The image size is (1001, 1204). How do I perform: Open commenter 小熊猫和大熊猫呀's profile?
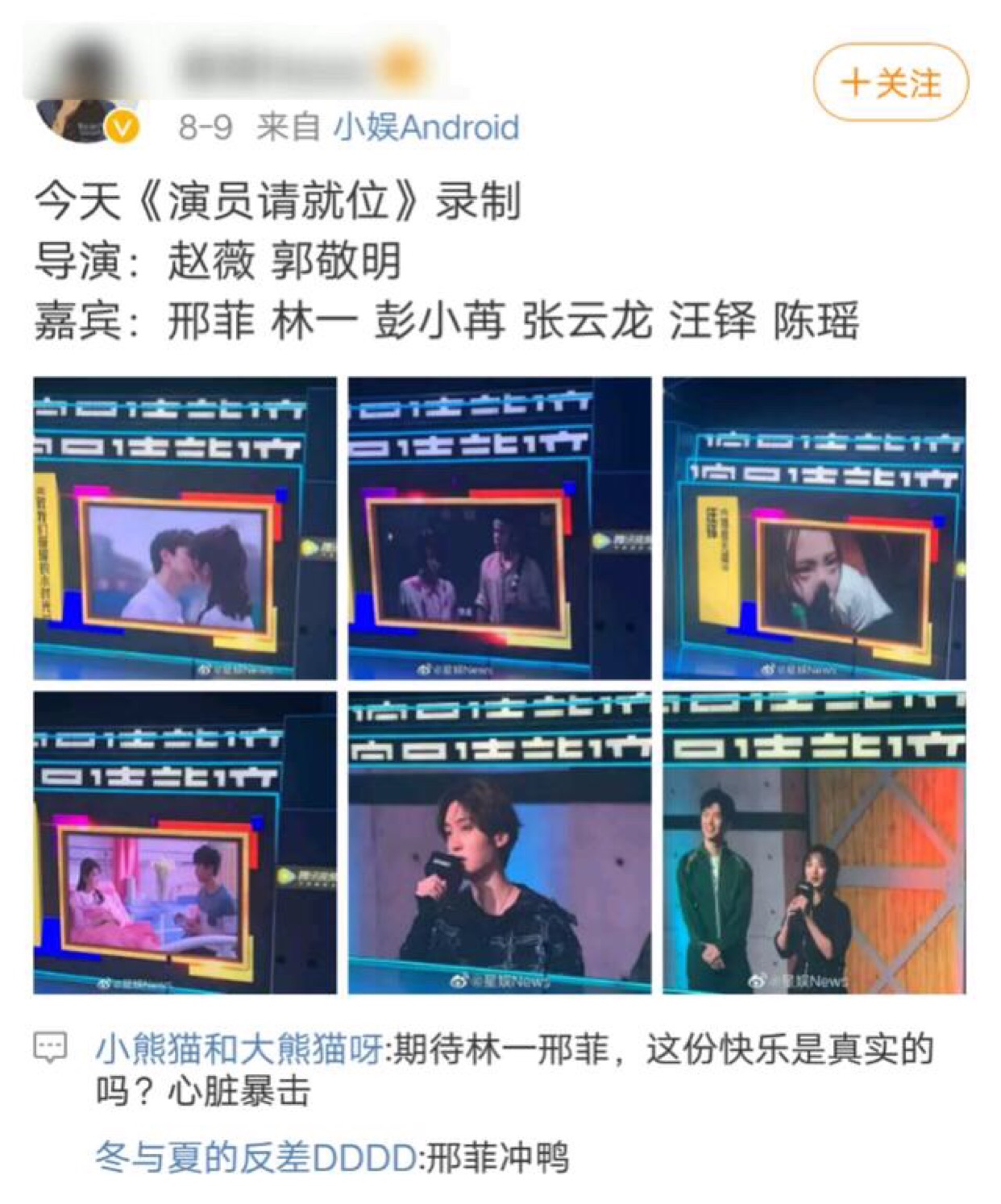[239, 1049]
